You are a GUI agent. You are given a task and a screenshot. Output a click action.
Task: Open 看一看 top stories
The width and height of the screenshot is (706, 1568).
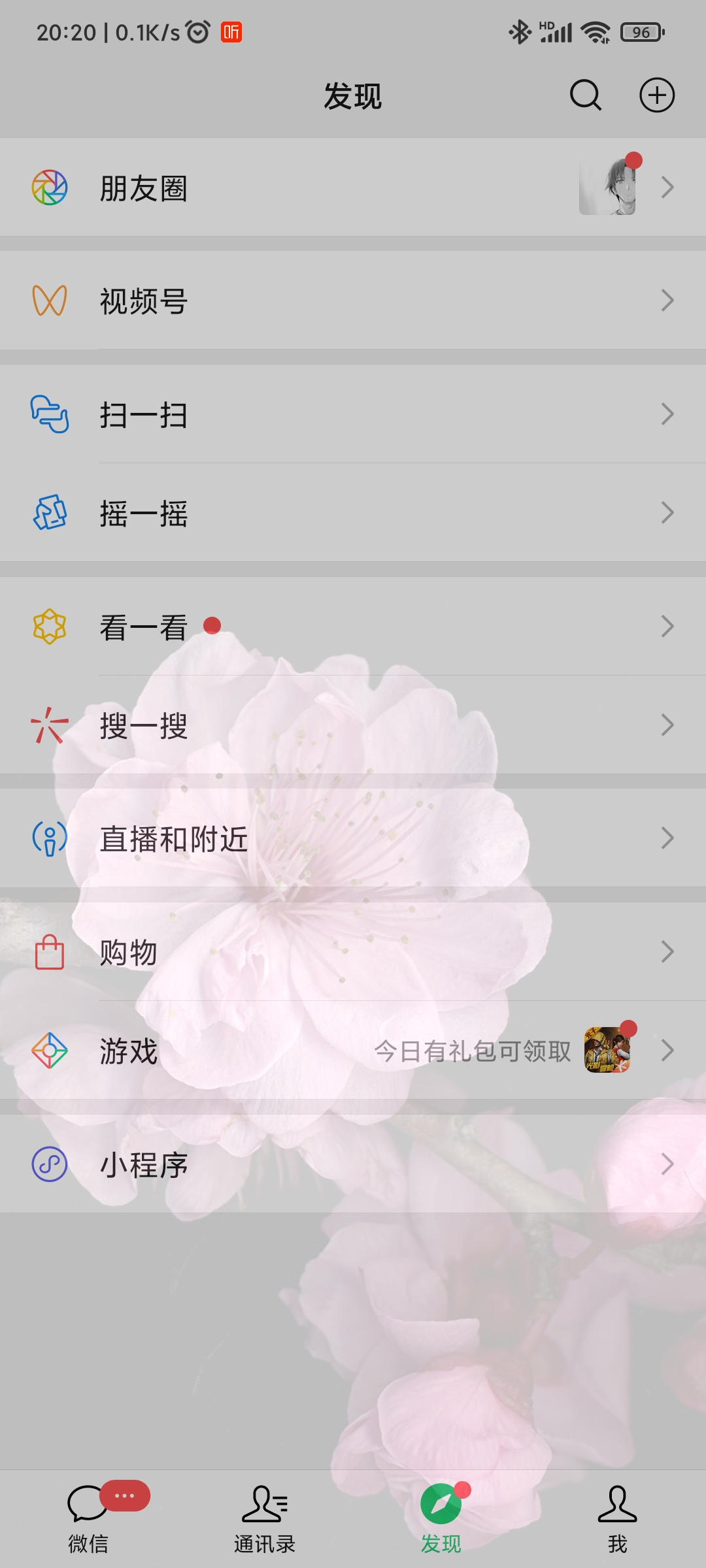[353, 627]
